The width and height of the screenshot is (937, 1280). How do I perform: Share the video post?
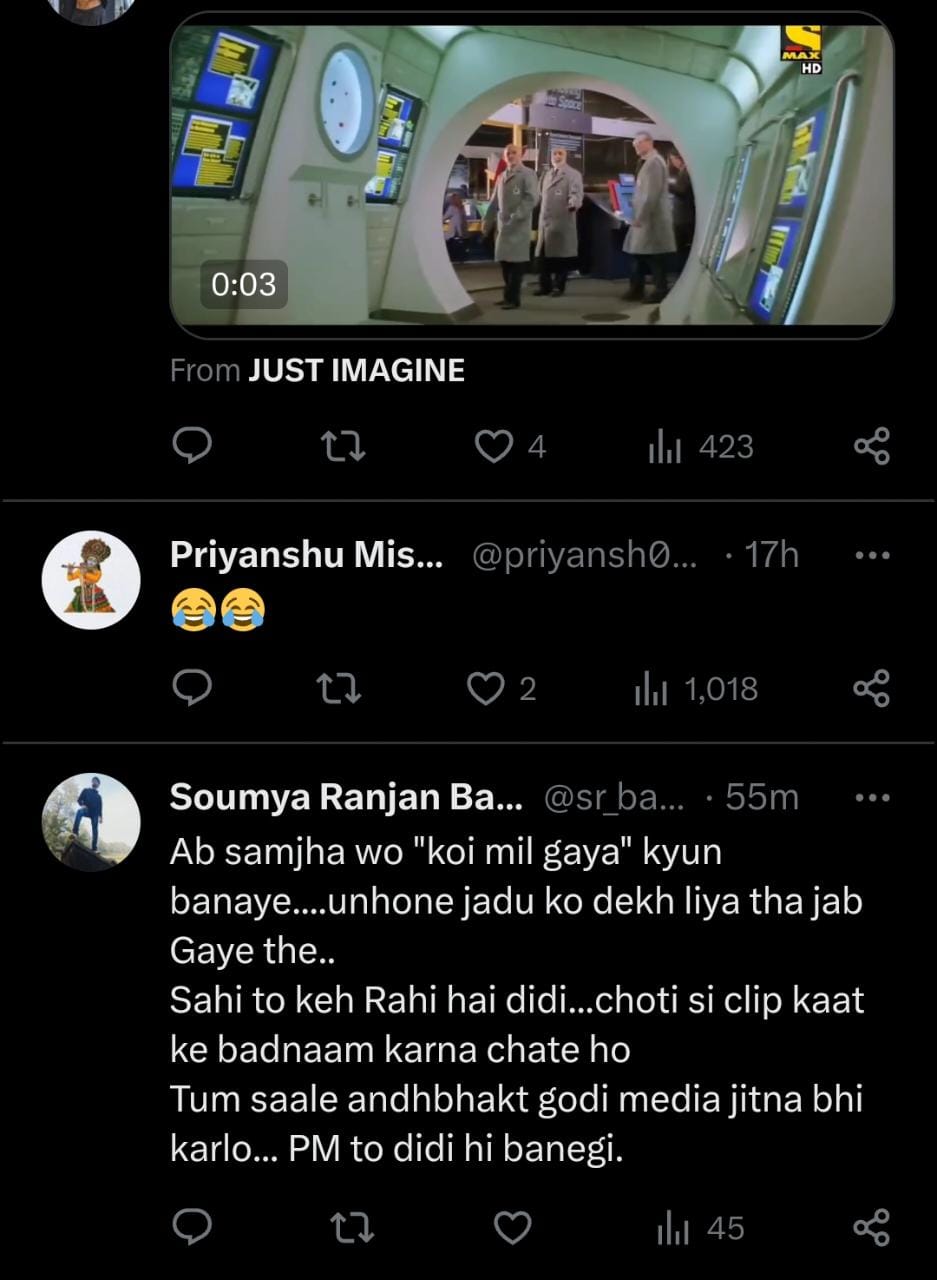point(871,447)
